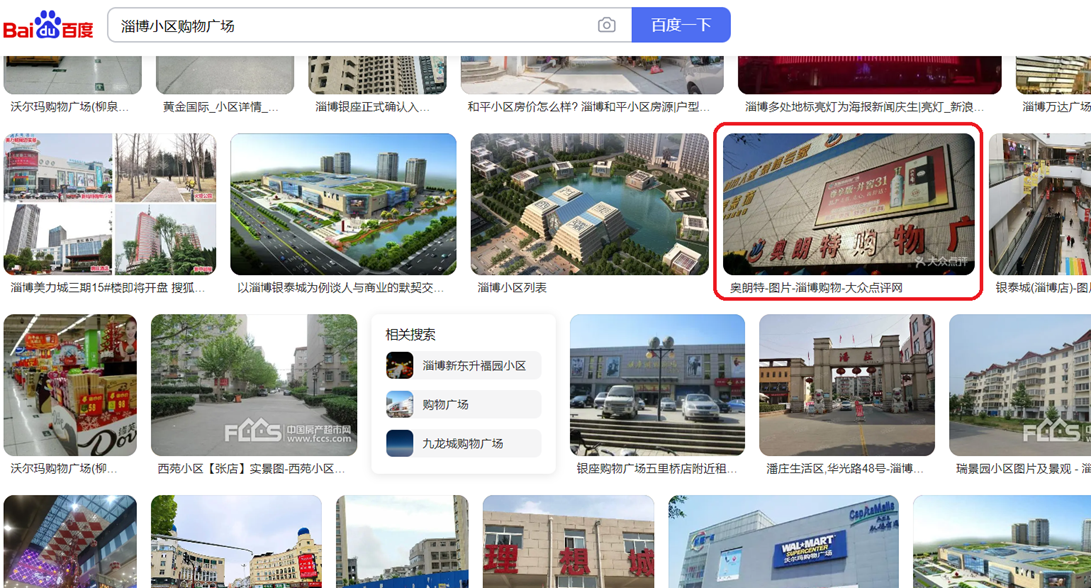1091x588 pixels.
Task: Open 银泰城(淄博店) image result
Action: click(1039, 204)
